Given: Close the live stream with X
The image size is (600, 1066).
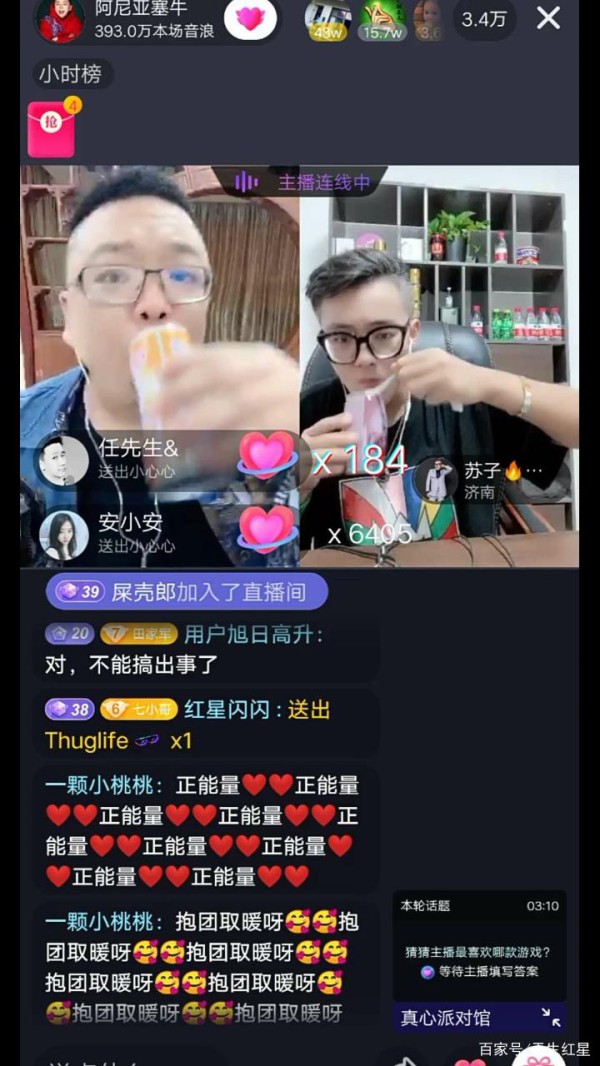Looking at the screenshot, I should 548,18.
